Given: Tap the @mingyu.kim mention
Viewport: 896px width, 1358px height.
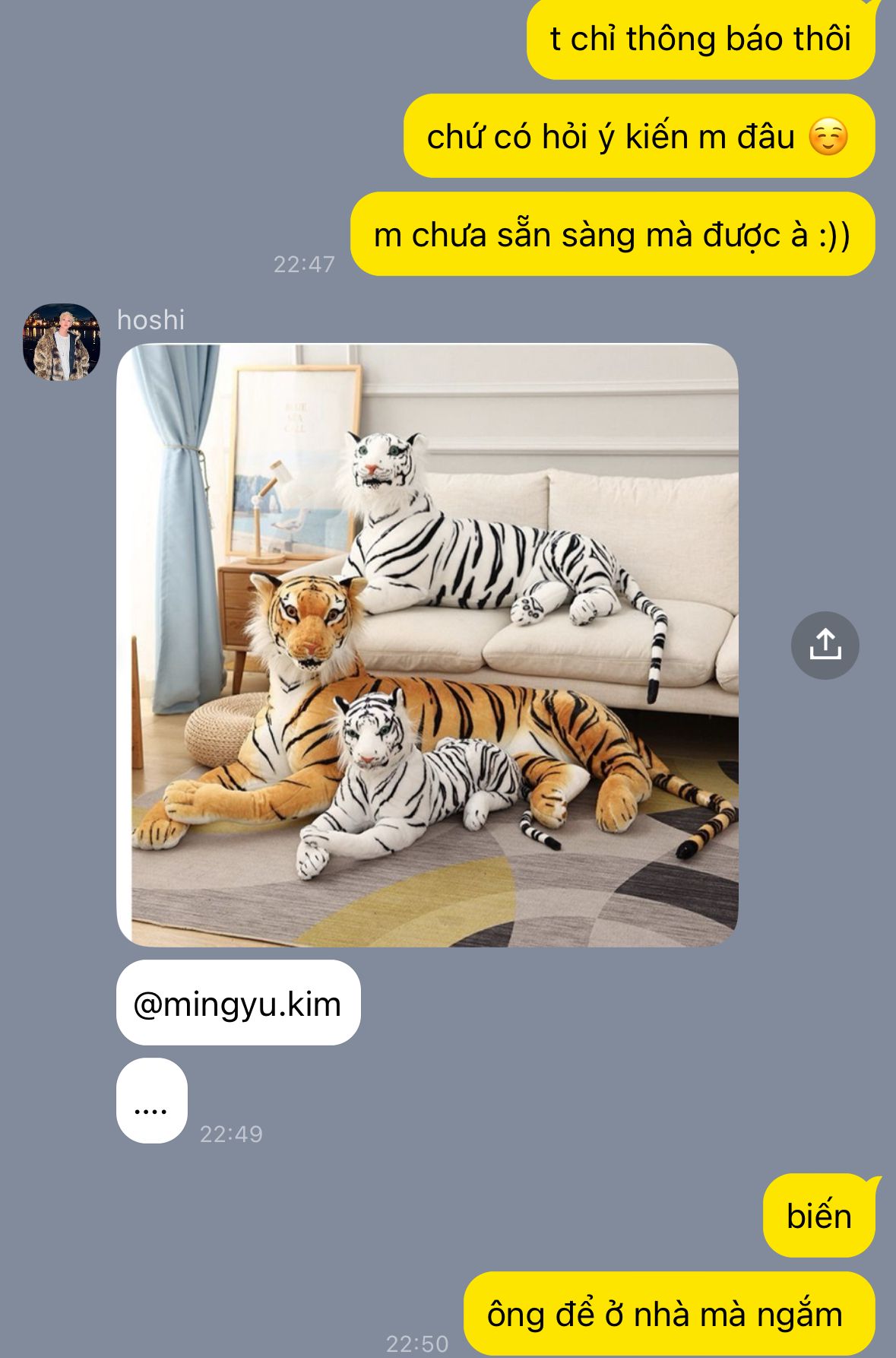Looking at the screenshot, I should (238, 1004).
